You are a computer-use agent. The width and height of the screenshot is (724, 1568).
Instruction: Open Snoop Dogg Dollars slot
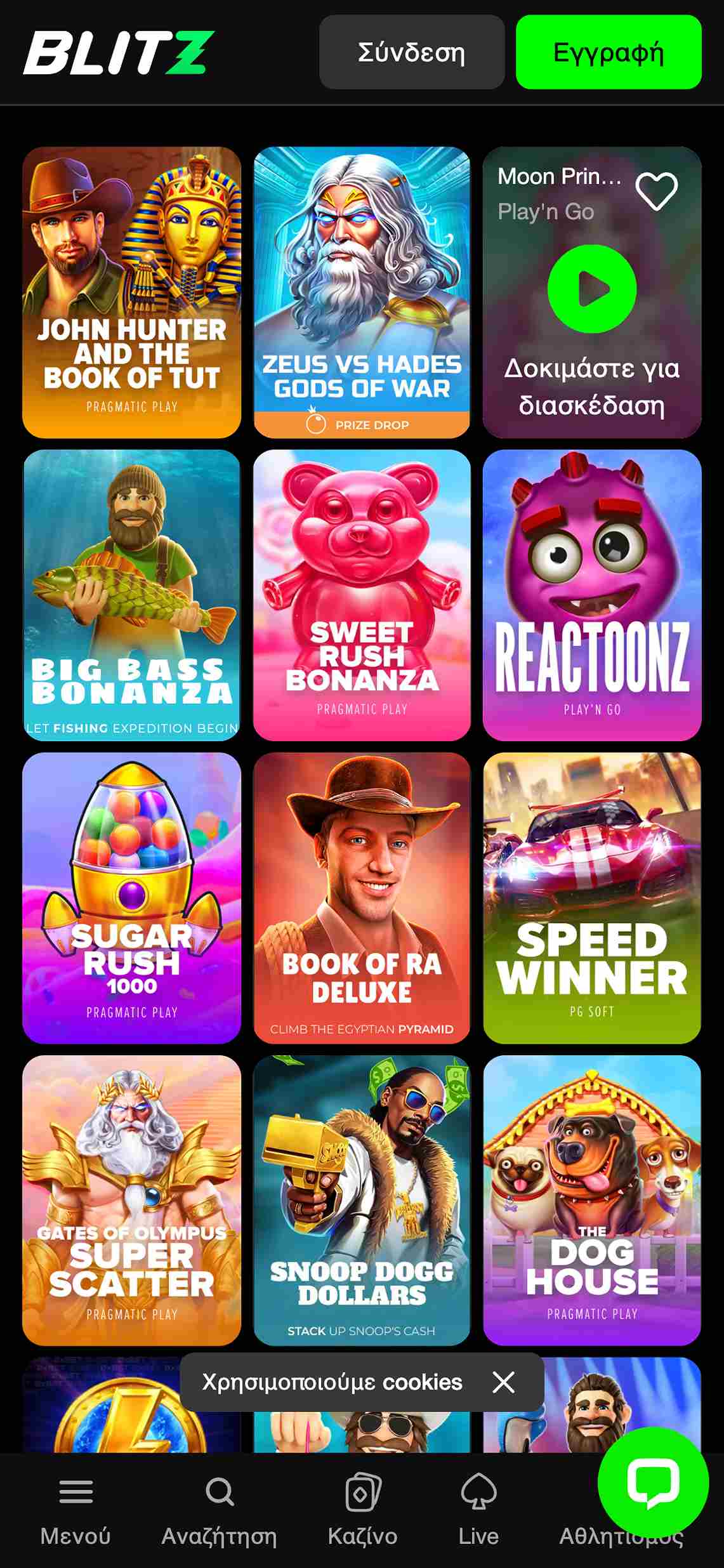[x=362, y=1200]
